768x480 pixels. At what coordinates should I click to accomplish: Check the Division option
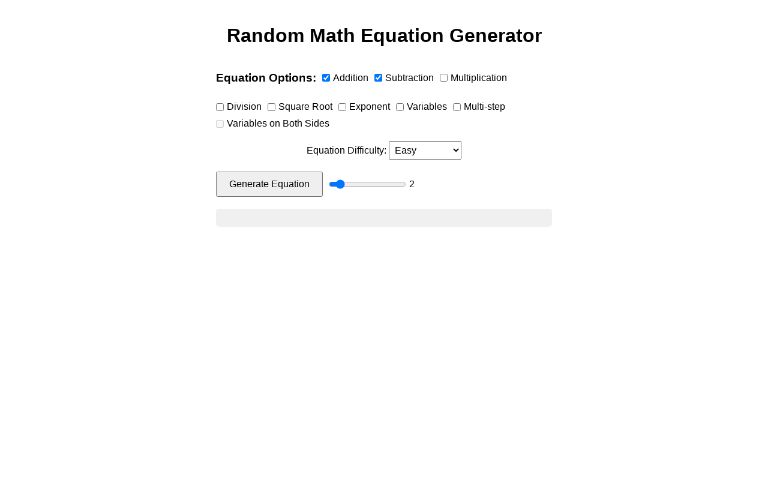tap(220, 107)
